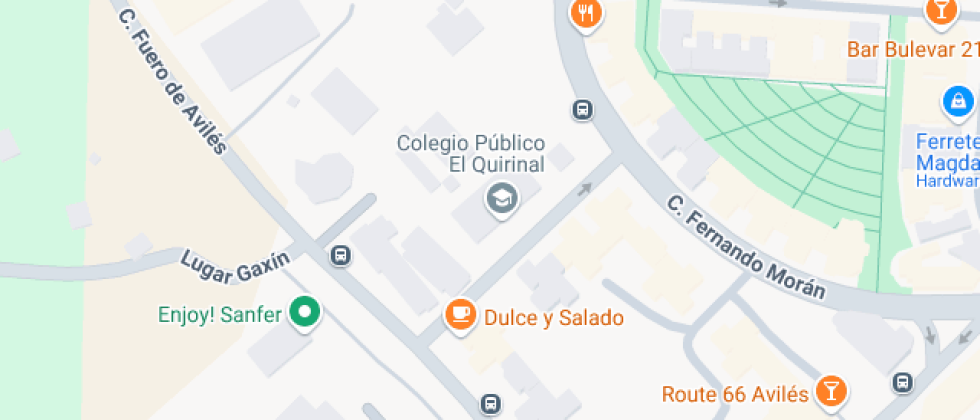The height and width of the screenshot is (420, 980).
Task: Tap the Enjoy! Sanfer place marker
Action: point(304,313)
